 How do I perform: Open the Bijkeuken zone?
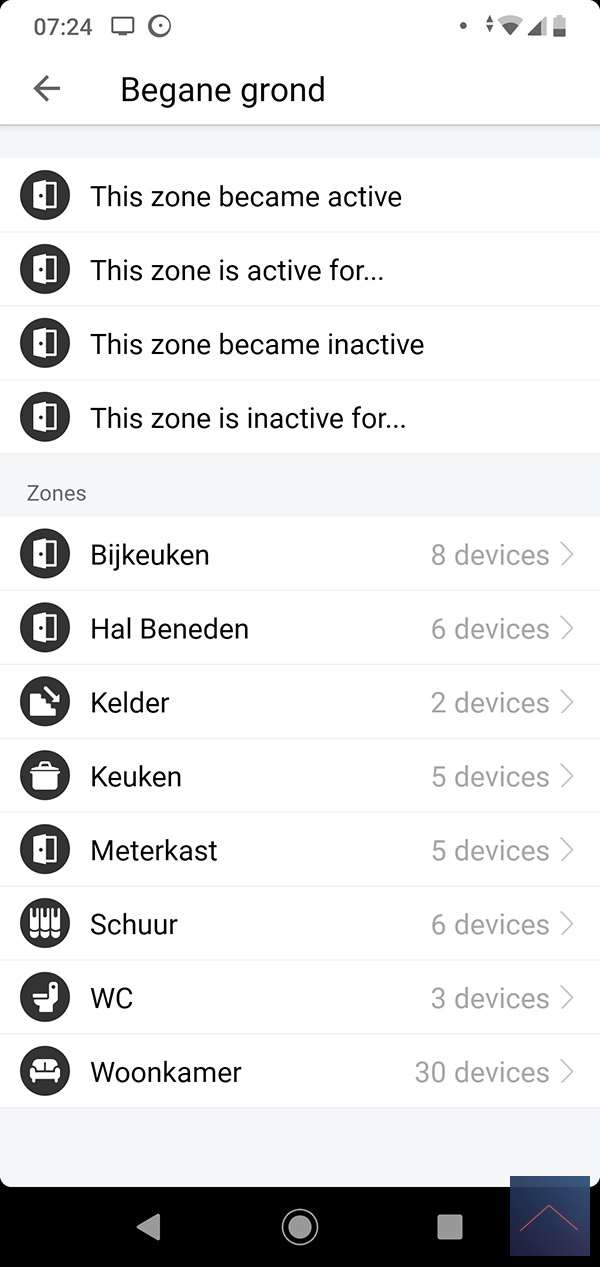300,554
